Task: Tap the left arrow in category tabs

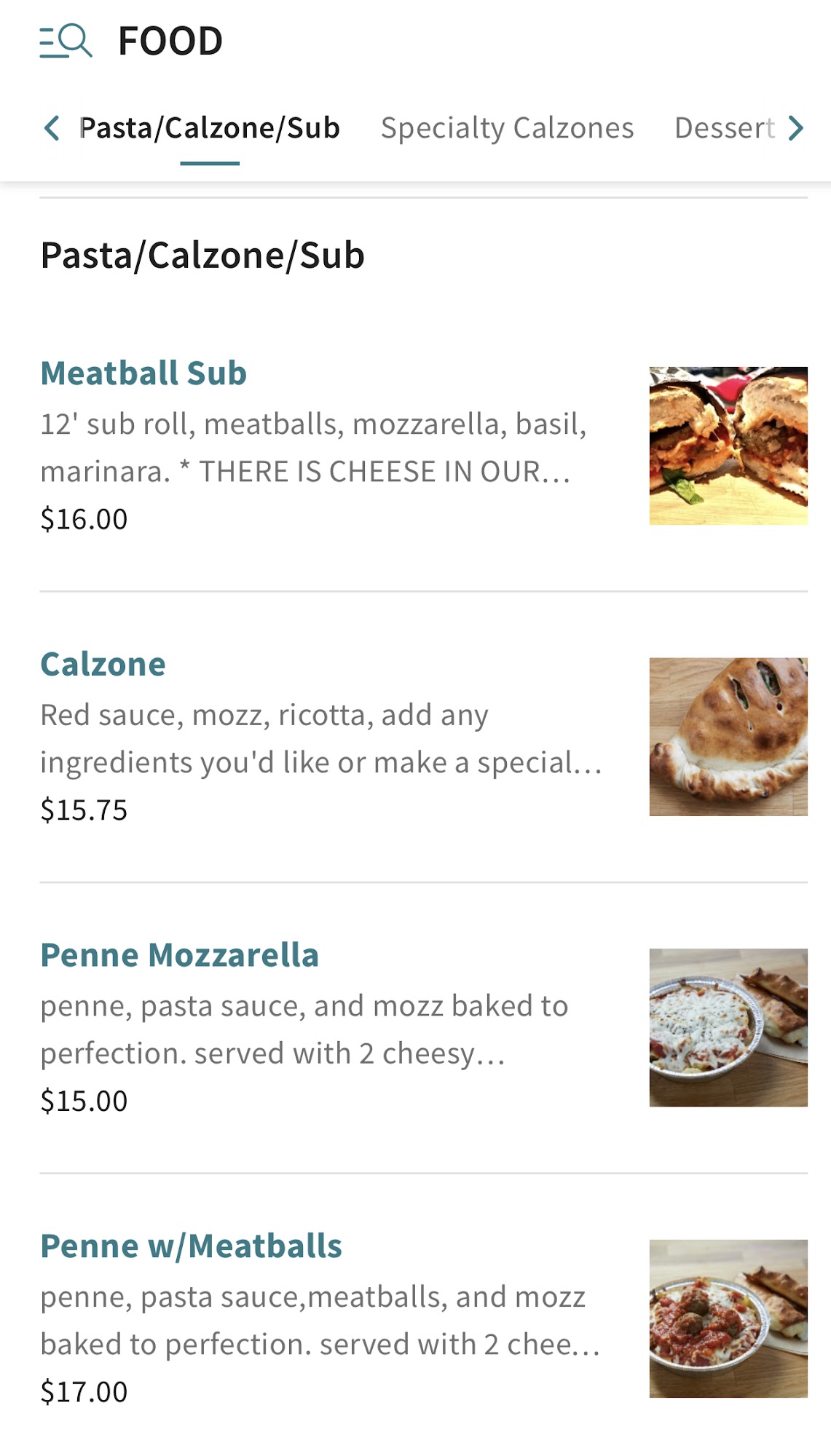Action: (52, 128)
